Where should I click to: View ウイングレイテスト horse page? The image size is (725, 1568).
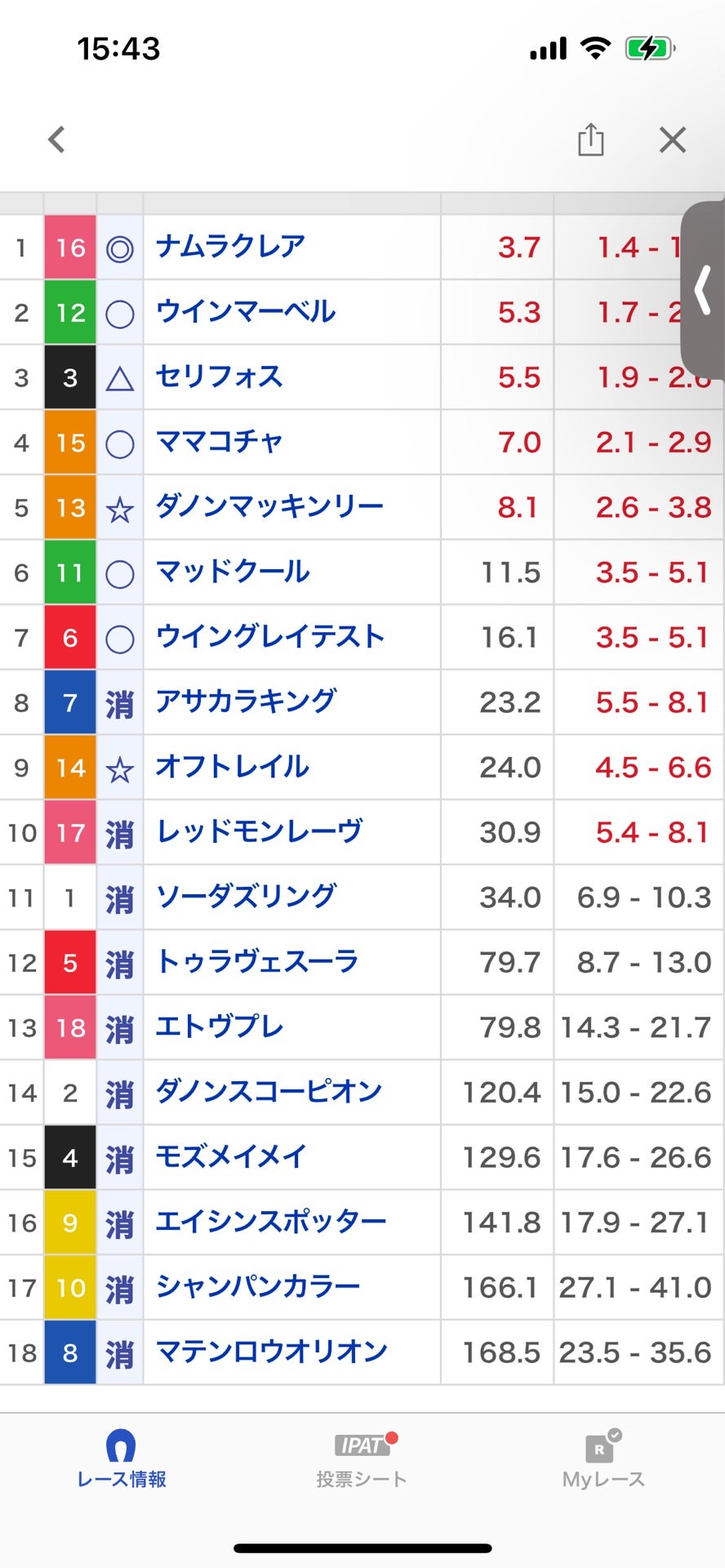point(269,637)
